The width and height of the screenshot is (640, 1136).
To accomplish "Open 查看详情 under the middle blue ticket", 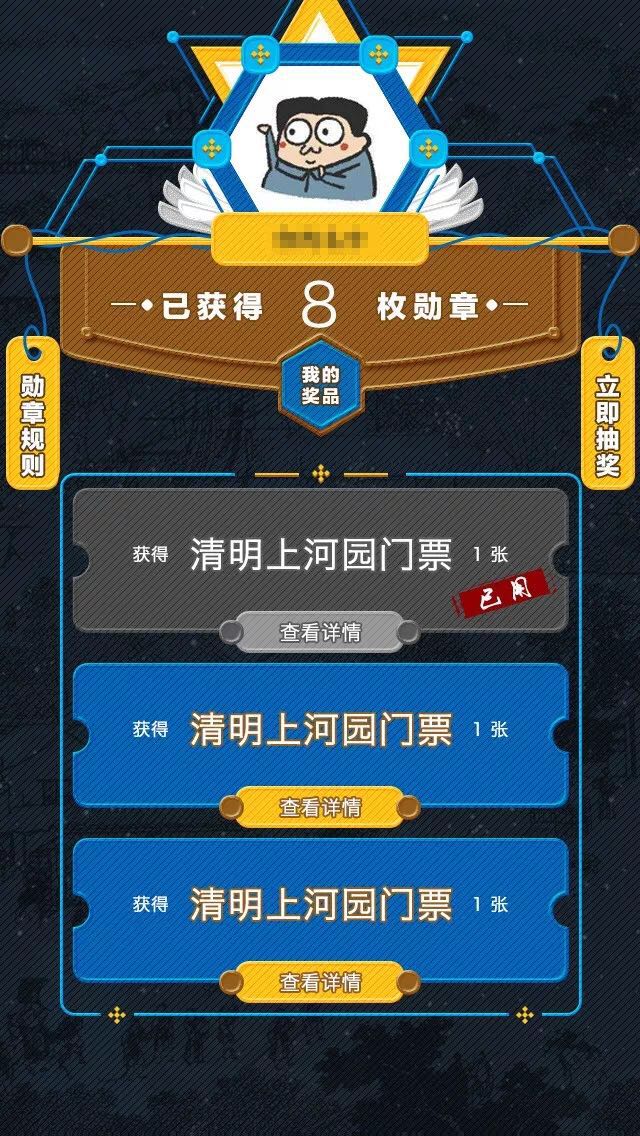I will coord(320,807).
